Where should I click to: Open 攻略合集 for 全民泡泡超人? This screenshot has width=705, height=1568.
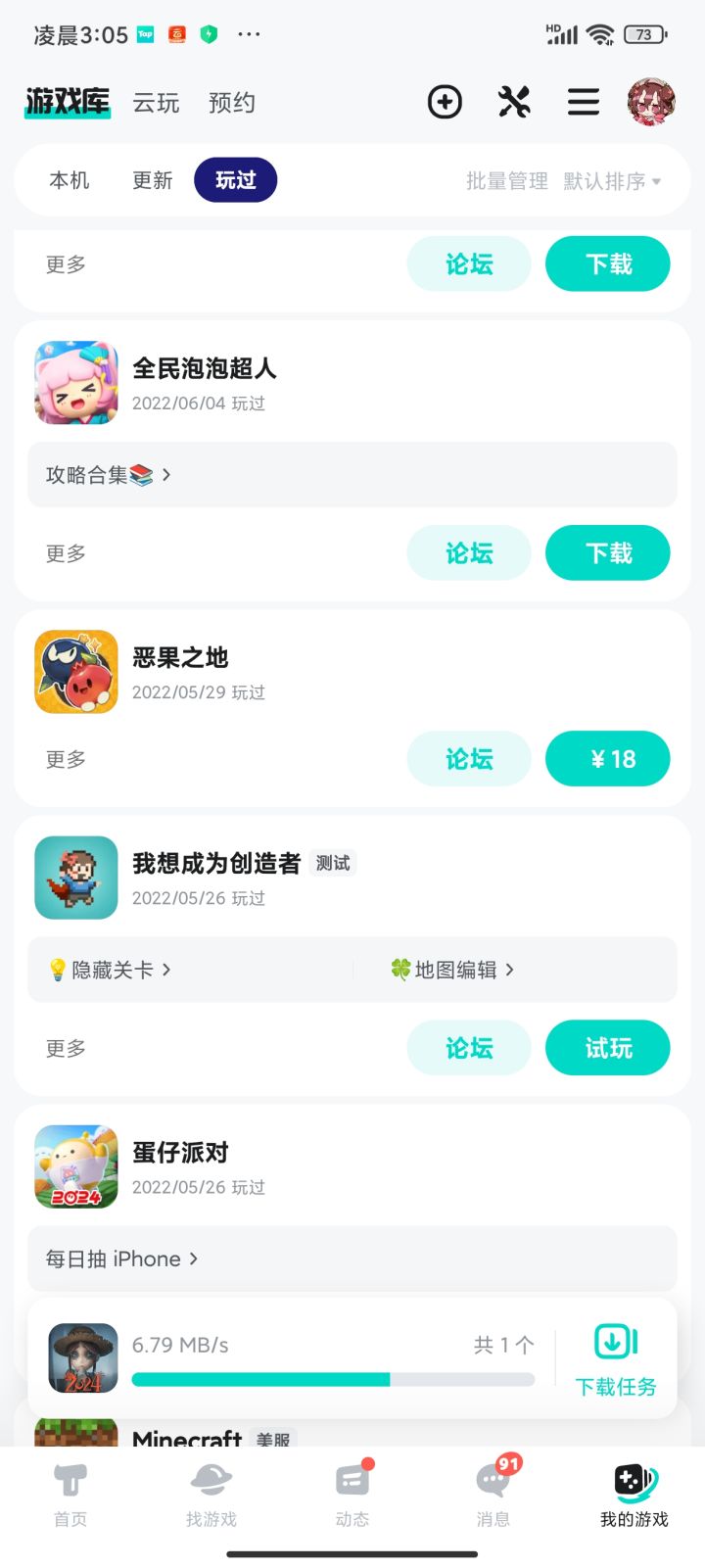(x=108, y=475)
